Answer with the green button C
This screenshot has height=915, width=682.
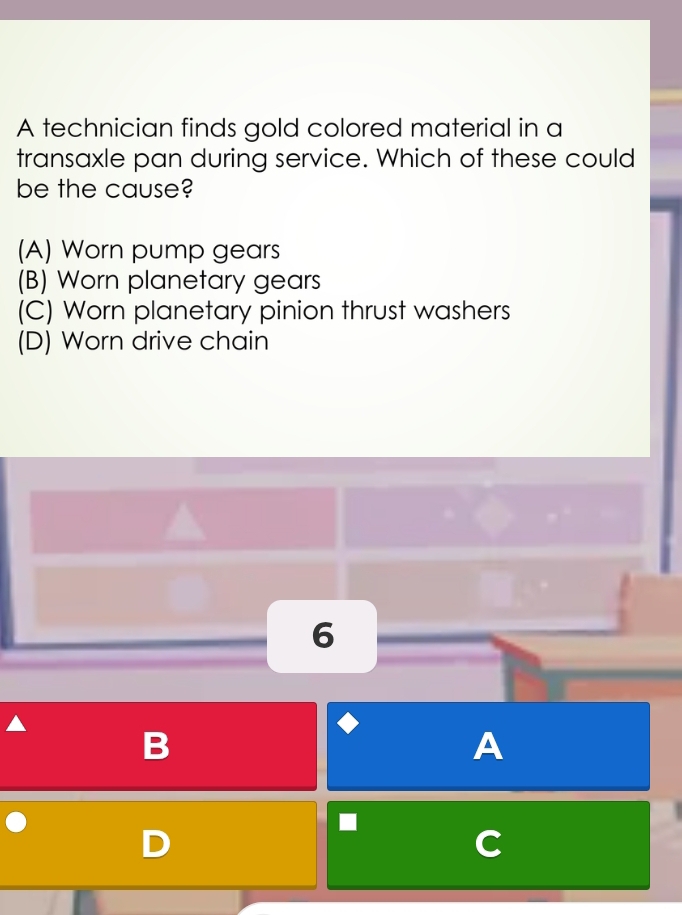click(x=488, y=844)
